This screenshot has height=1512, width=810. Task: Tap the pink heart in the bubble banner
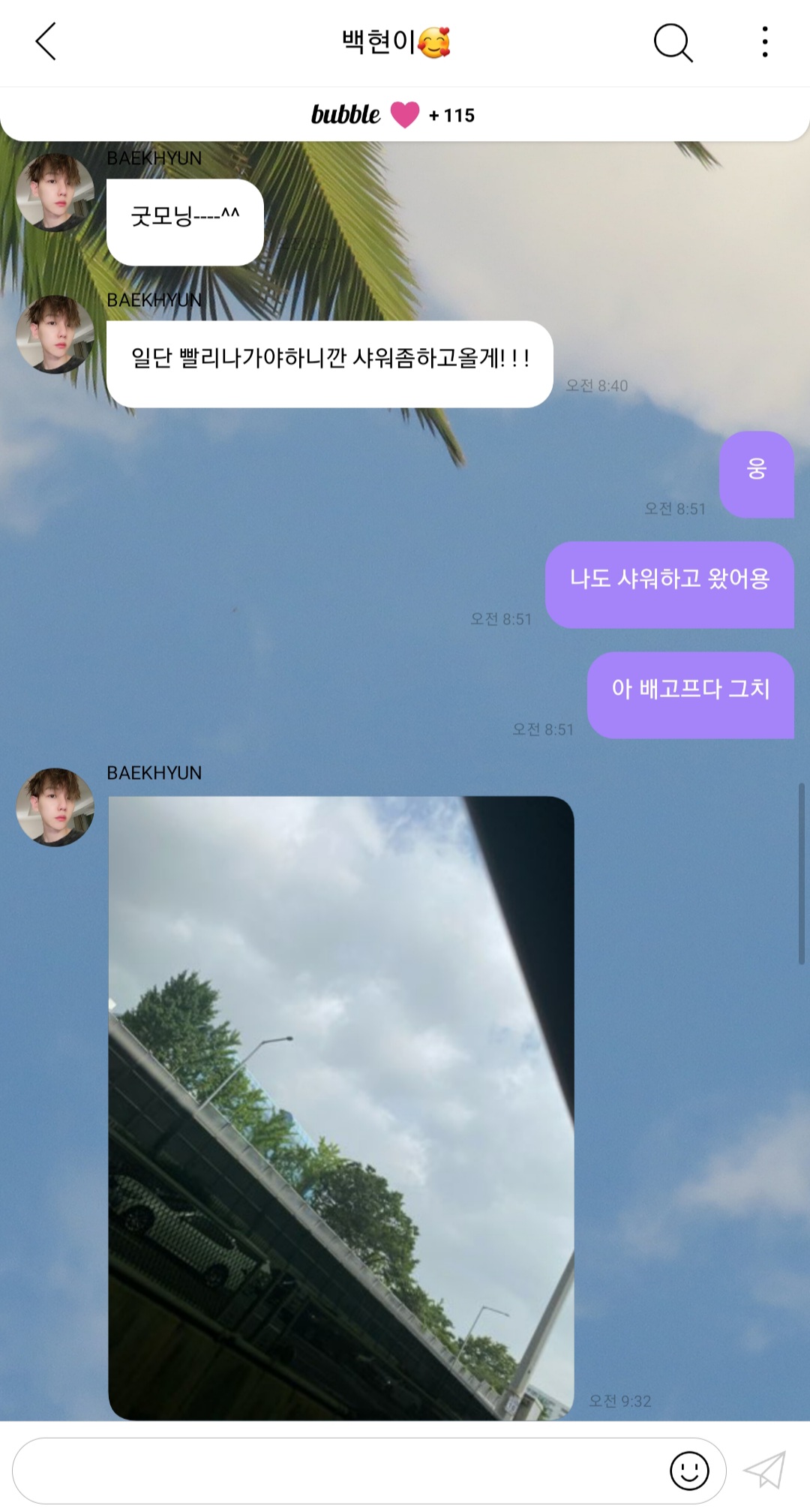click(405, 115)
